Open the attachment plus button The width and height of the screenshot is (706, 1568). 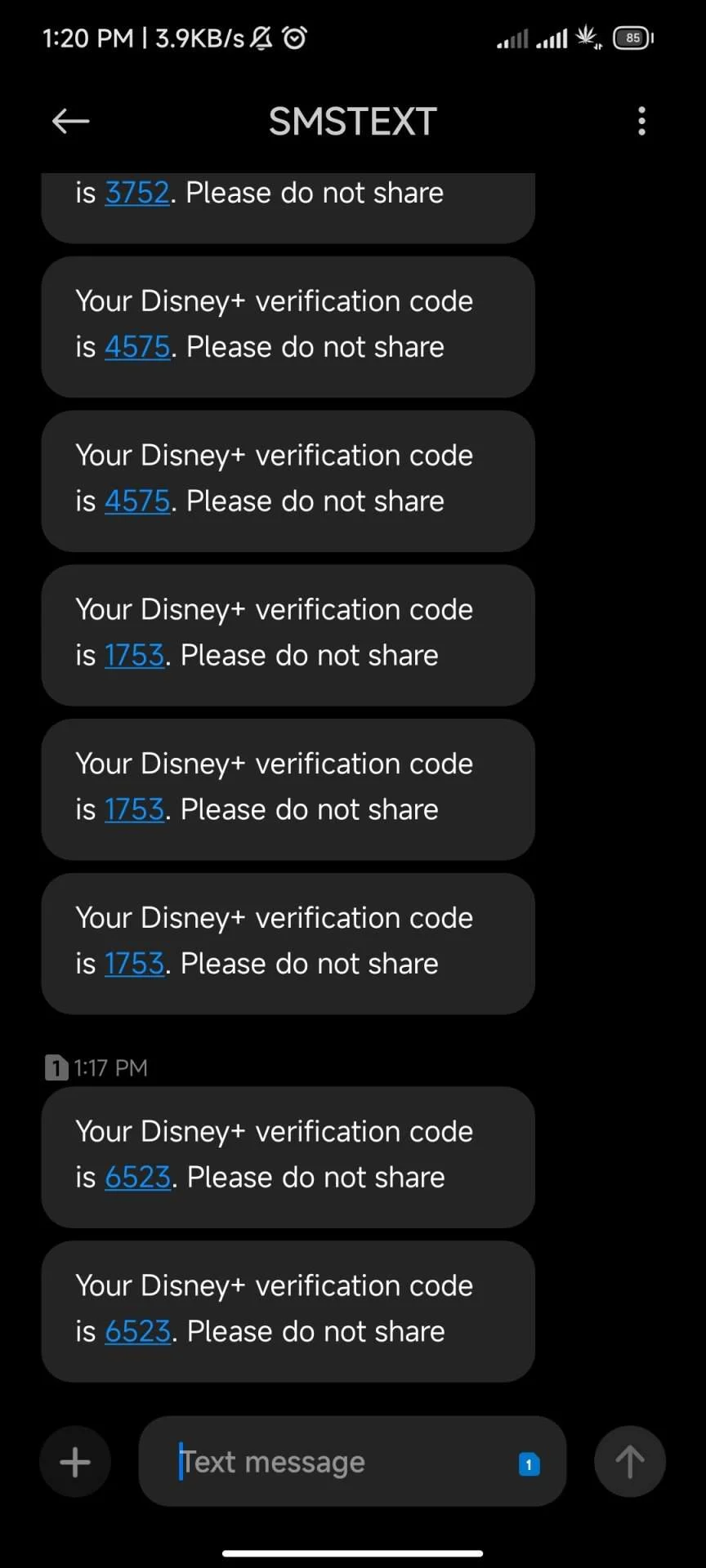tap(75, 1462)
